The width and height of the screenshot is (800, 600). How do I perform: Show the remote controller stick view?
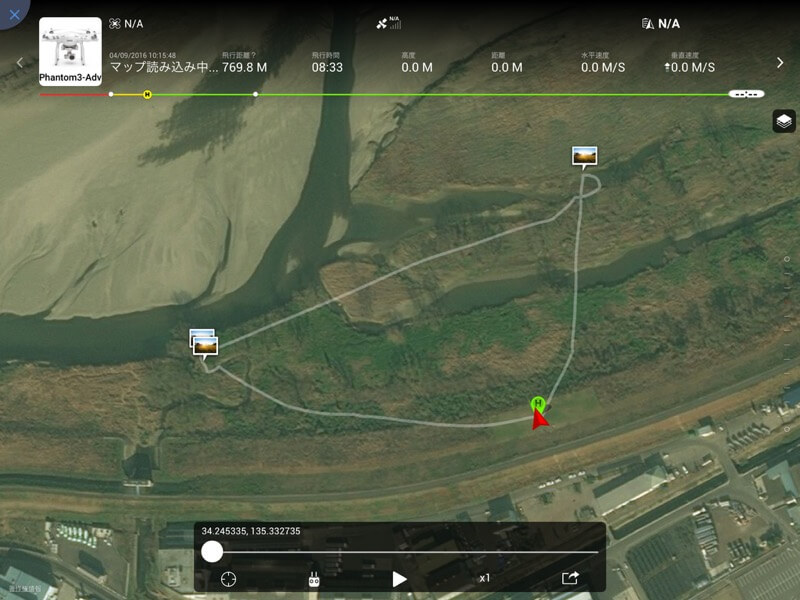(314, 578)
